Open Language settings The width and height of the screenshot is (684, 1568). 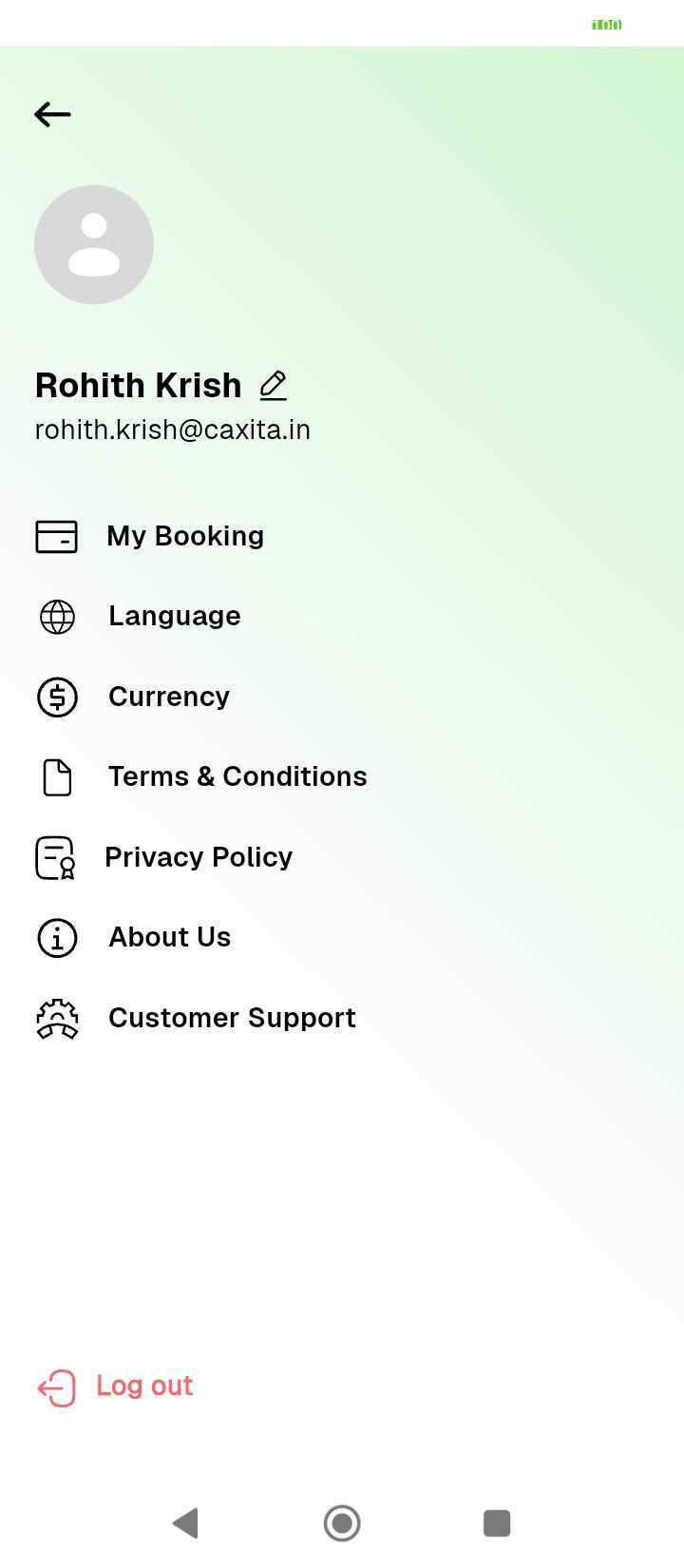[x=174, y=616]
